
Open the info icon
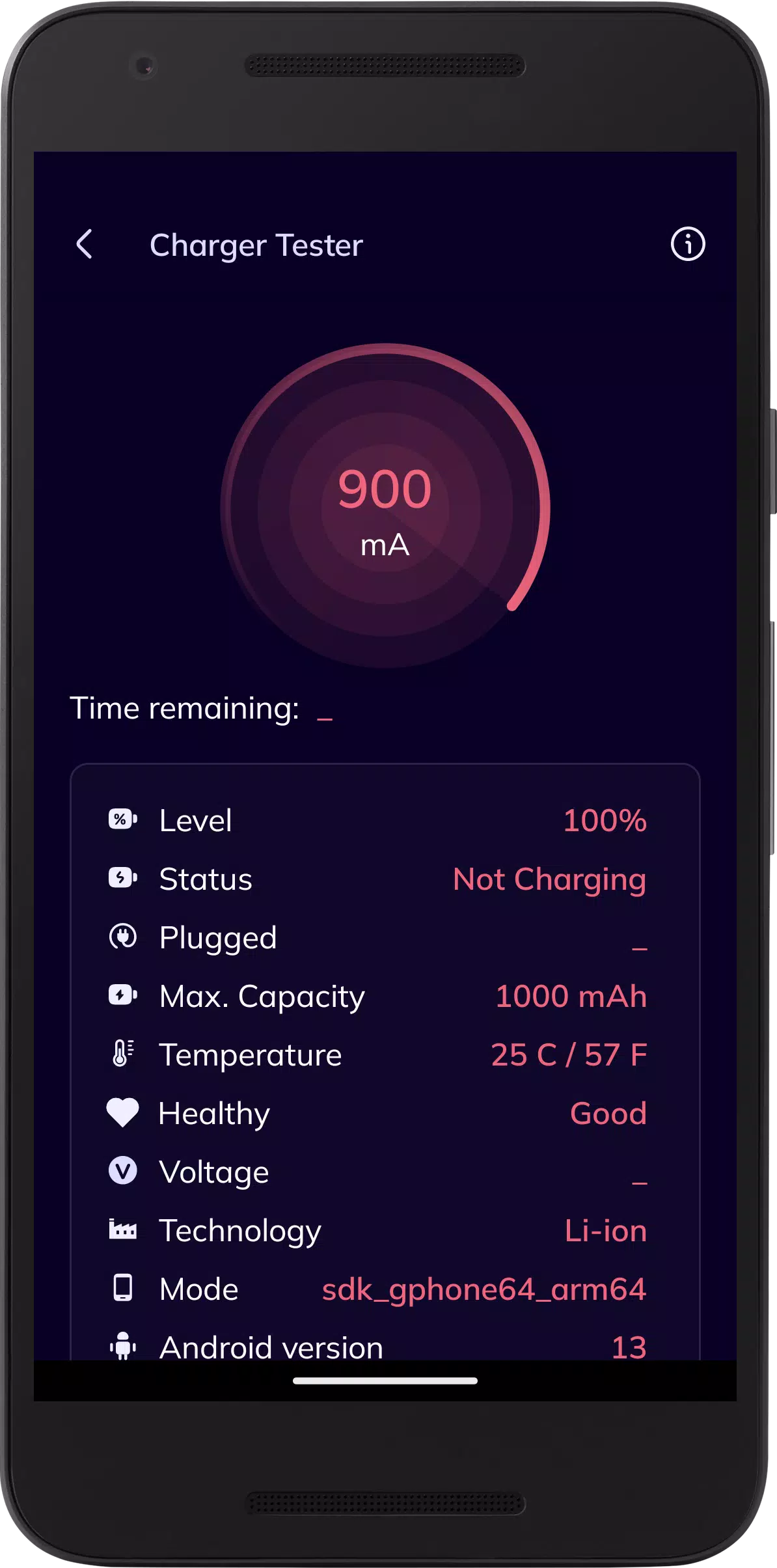(688, 244)
